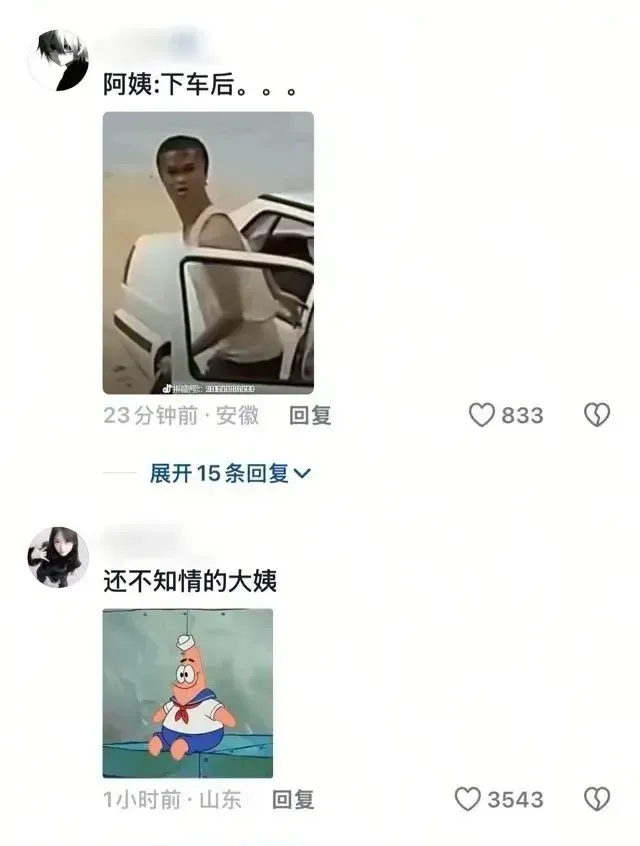Screen dimensions: 640x846
Task: Open the avatar beside "还不知情的大姨"
Action: 57,556
